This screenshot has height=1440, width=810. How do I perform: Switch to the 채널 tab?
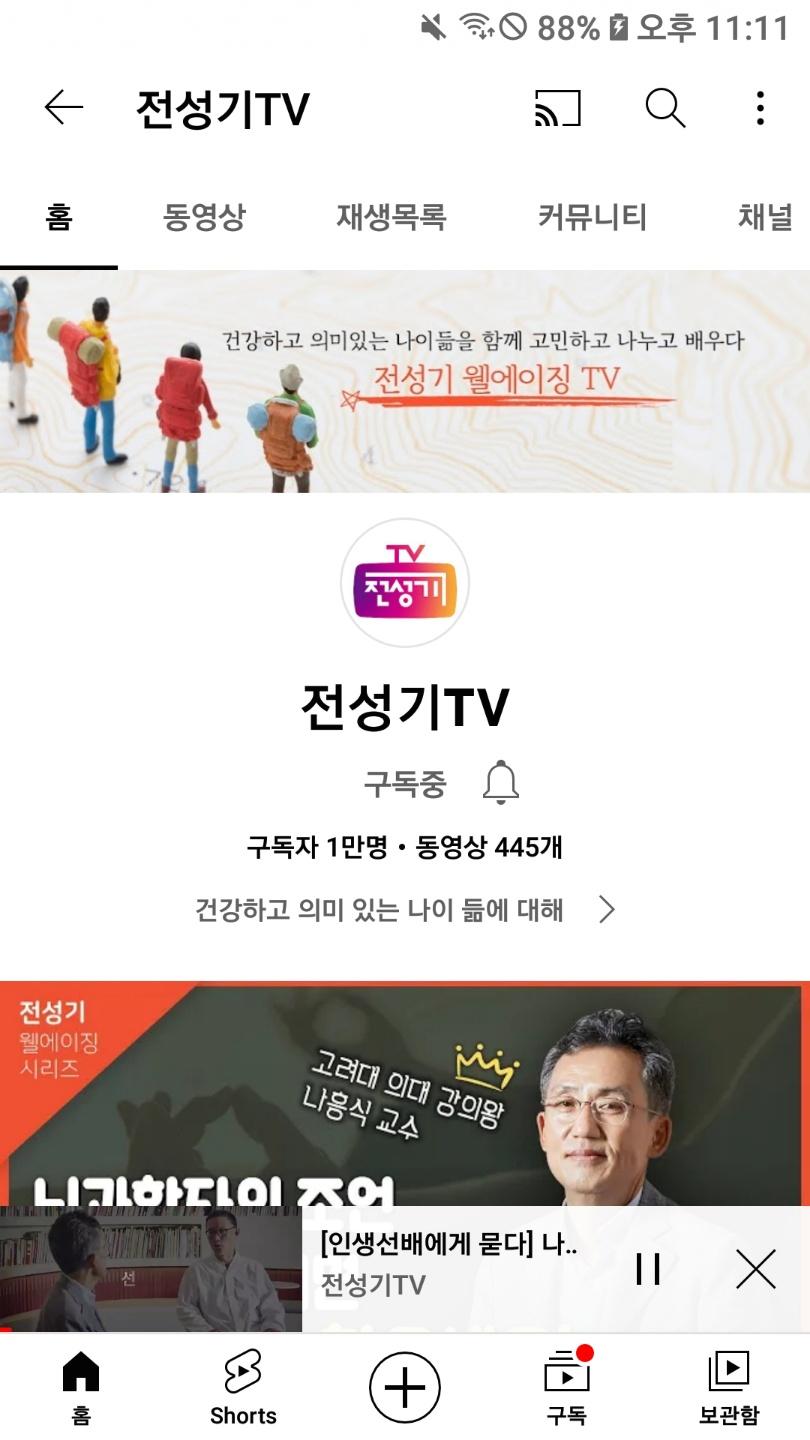coord(765,217)
